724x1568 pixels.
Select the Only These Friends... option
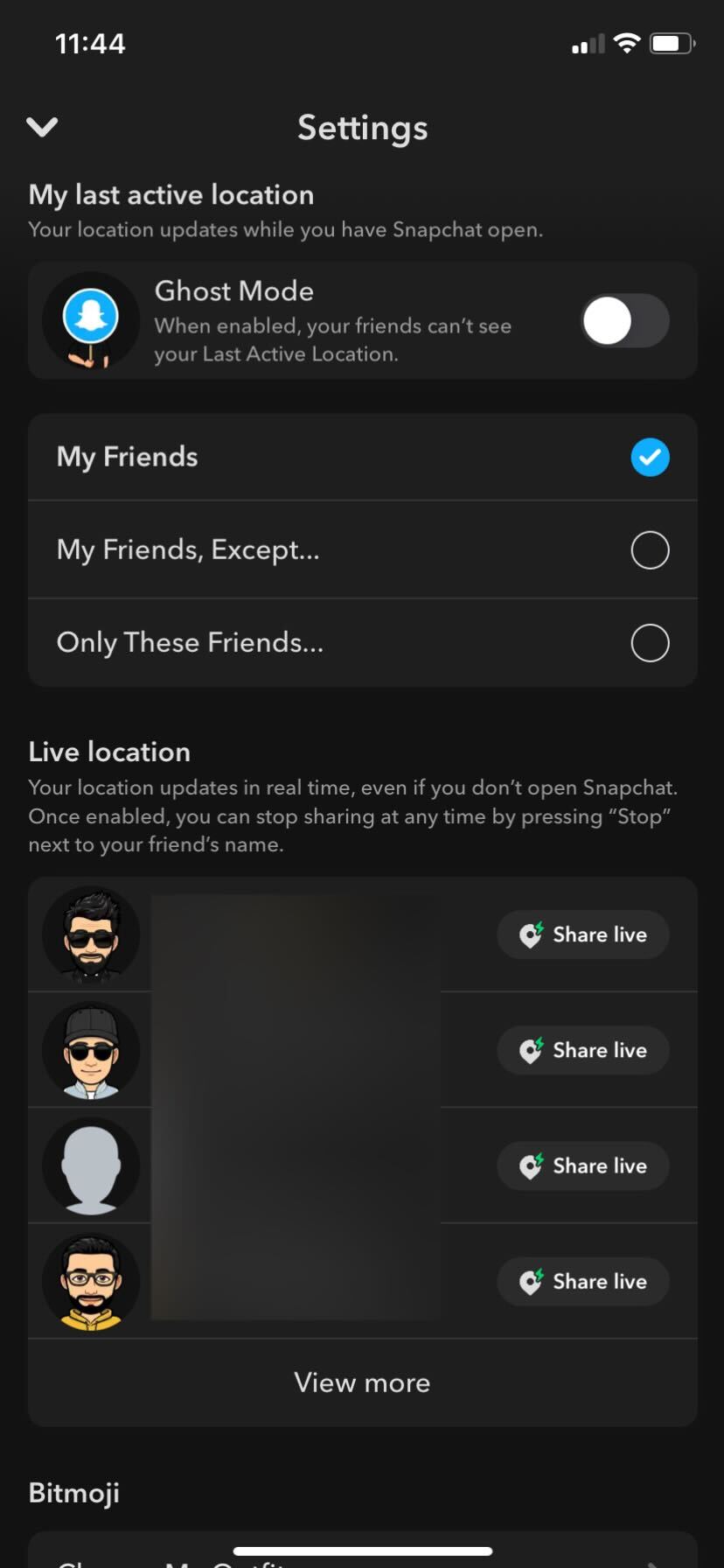650,642
